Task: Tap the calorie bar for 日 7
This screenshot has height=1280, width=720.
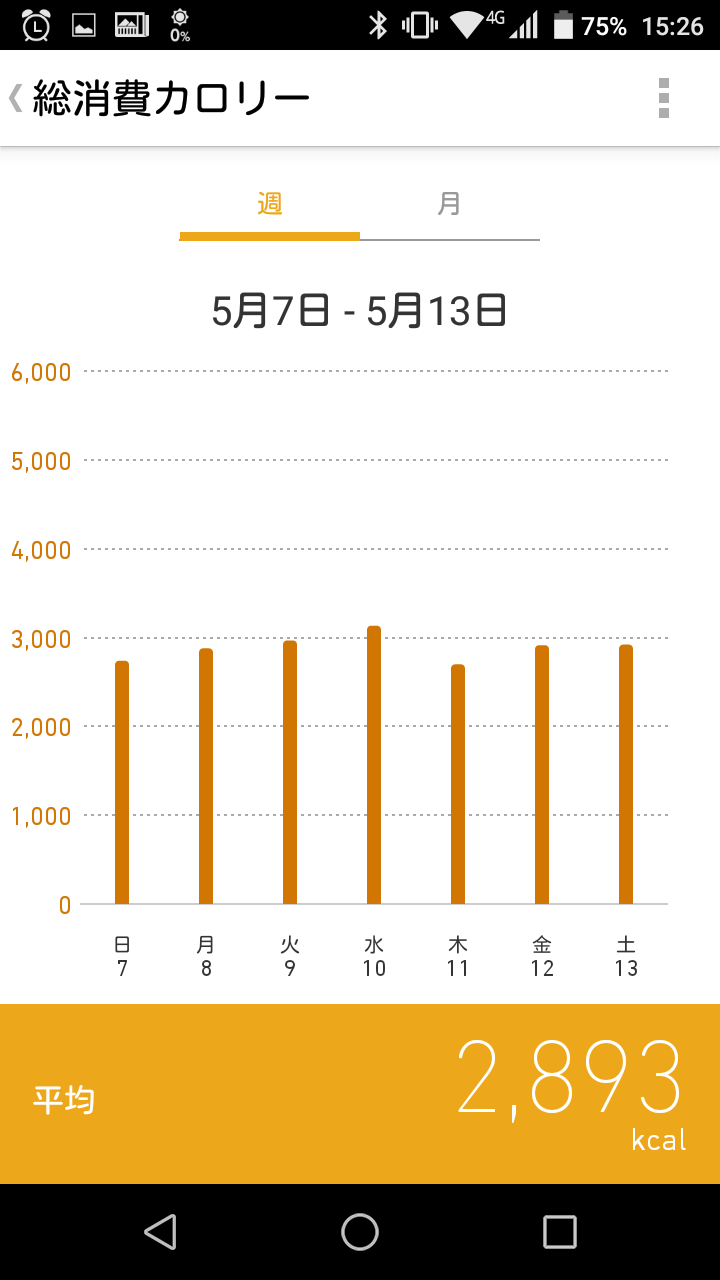Action: [122, 782]
